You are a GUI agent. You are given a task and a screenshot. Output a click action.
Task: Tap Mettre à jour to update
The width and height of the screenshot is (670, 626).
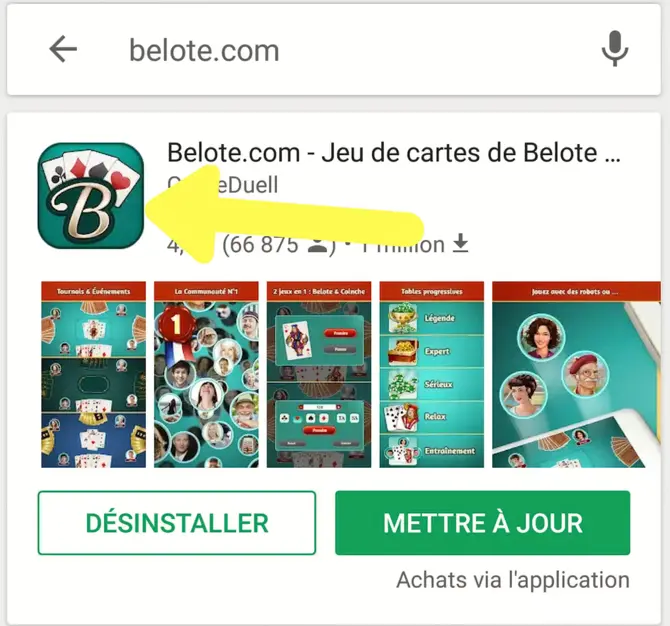(x=482, y=523)
